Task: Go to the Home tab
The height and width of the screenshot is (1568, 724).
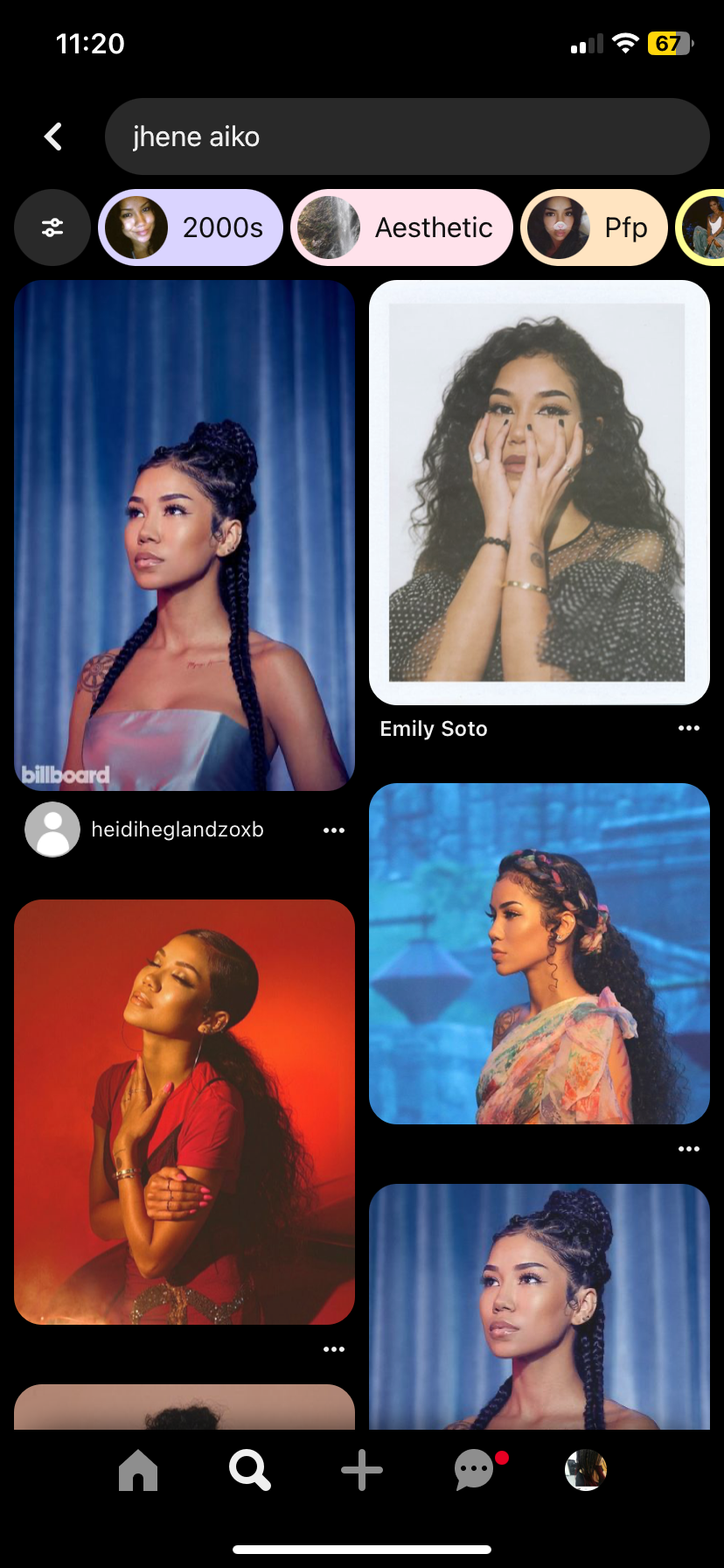Action: [x=138, y=1470]
